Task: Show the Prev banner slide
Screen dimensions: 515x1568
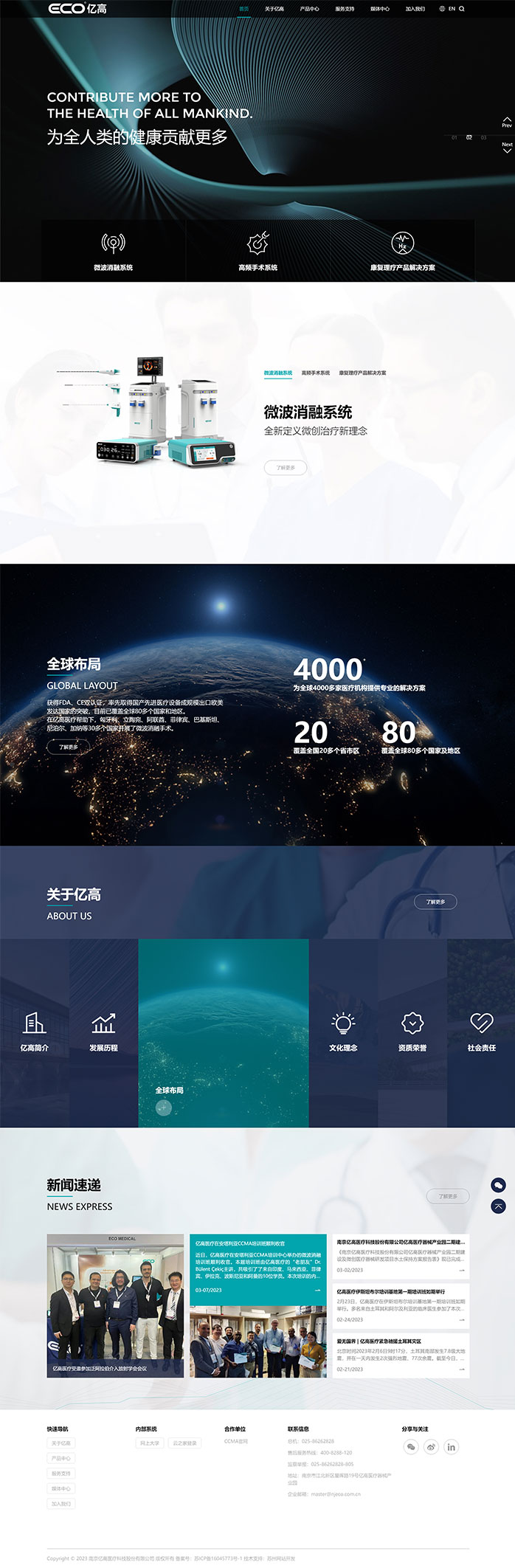Action: (507, 122)
